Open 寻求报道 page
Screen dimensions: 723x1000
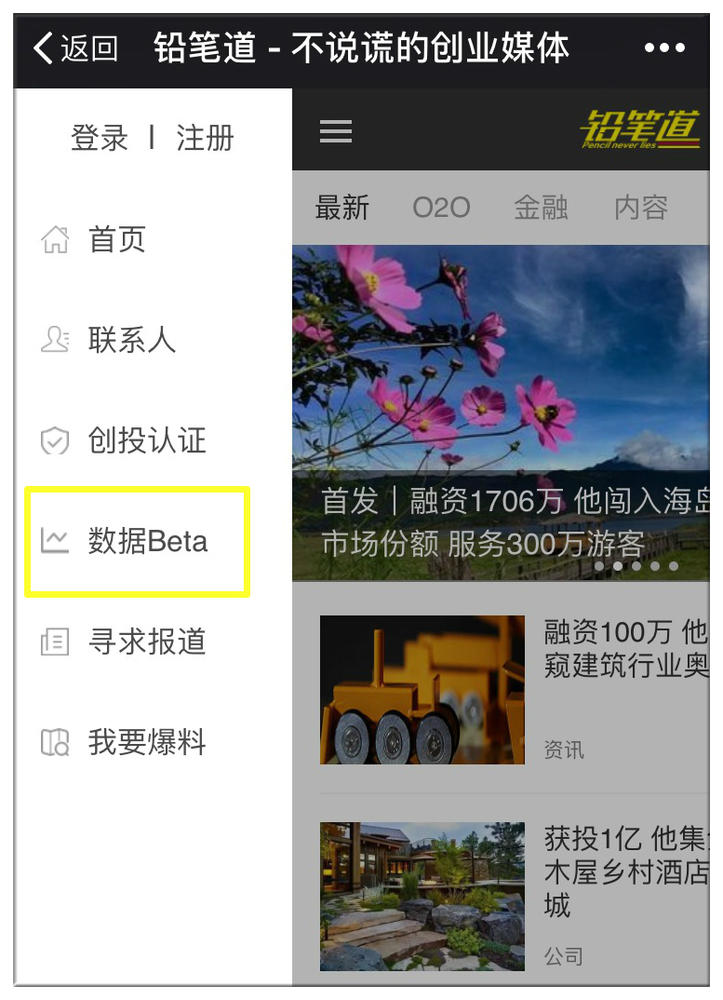[146, 642]
